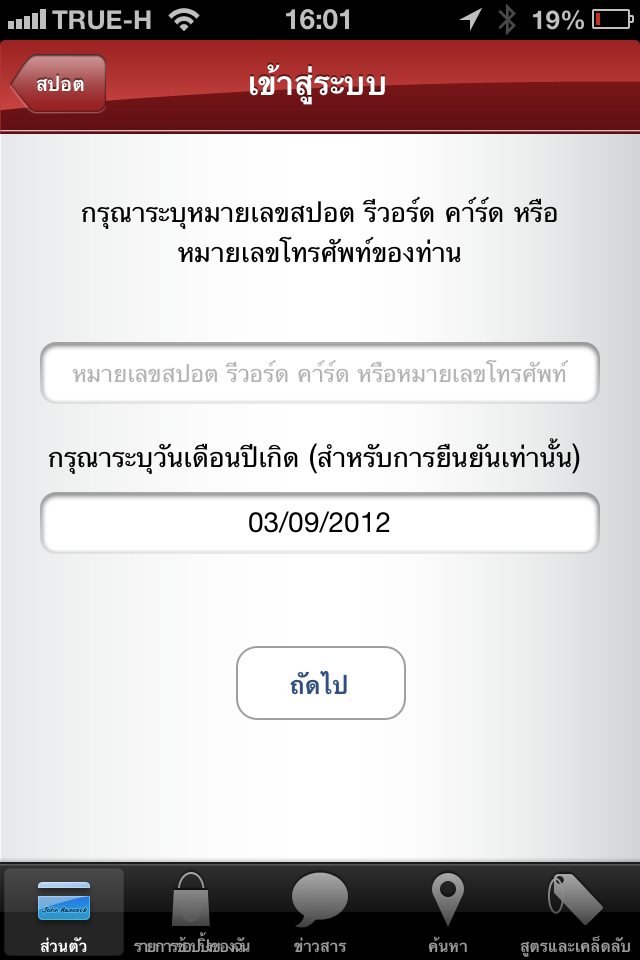Screen dimensions: 640x960
Task: Select the สูตรและเคล็ดลับ tab
Action: (575, 912)
